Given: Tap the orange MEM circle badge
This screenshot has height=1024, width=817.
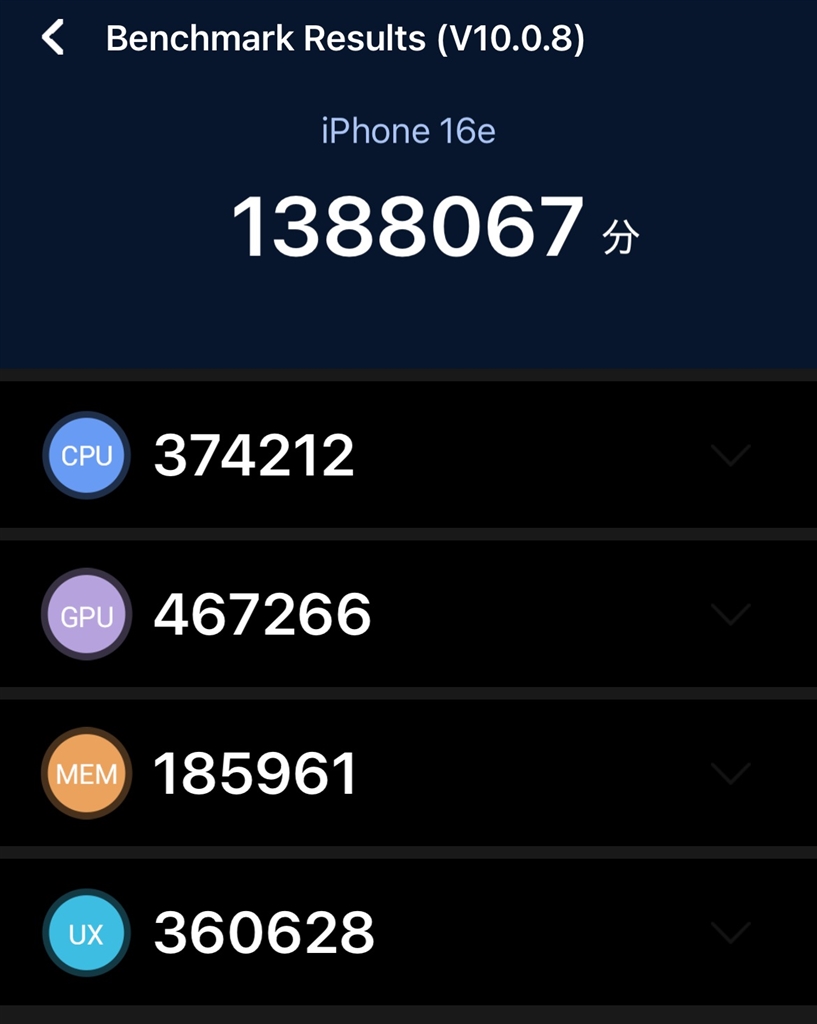Looking at the screenshot, I should tap(85, 773).
